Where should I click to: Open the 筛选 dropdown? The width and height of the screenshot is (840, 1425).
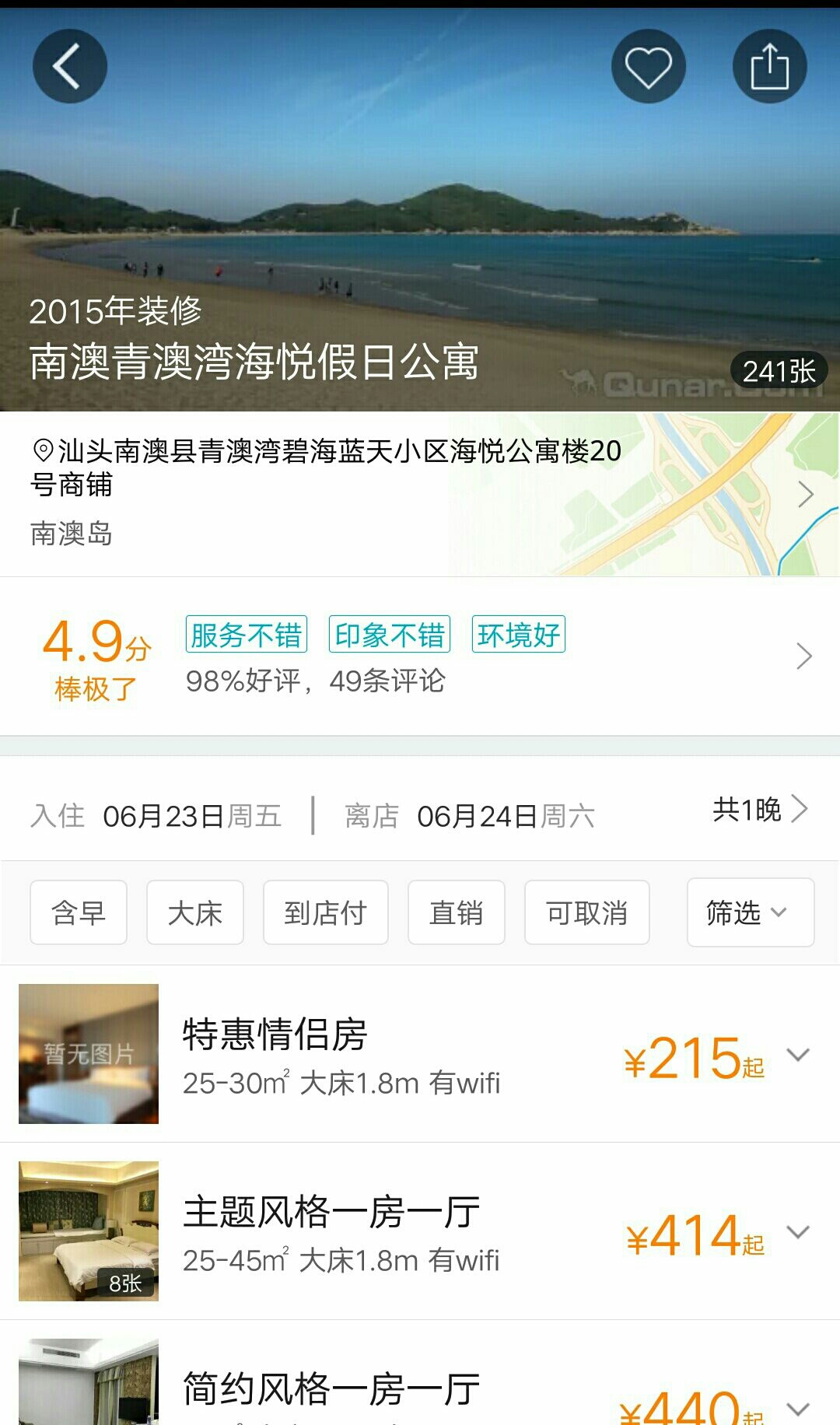coord(751,912)
